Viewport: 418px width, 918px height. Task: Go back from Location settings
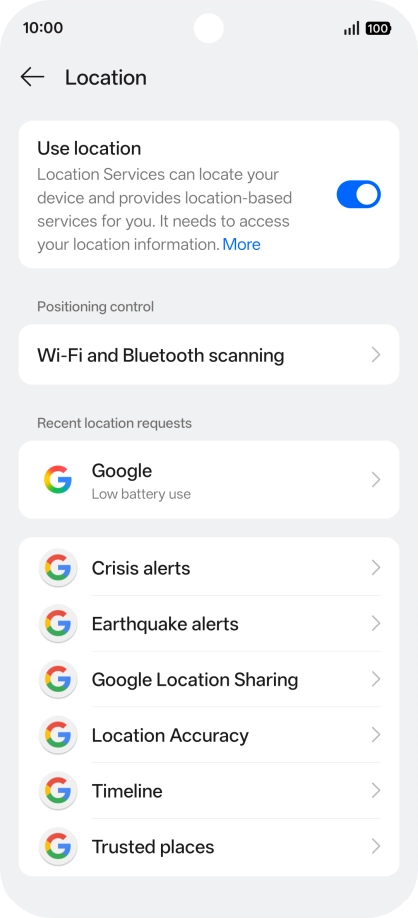[32, 77]
